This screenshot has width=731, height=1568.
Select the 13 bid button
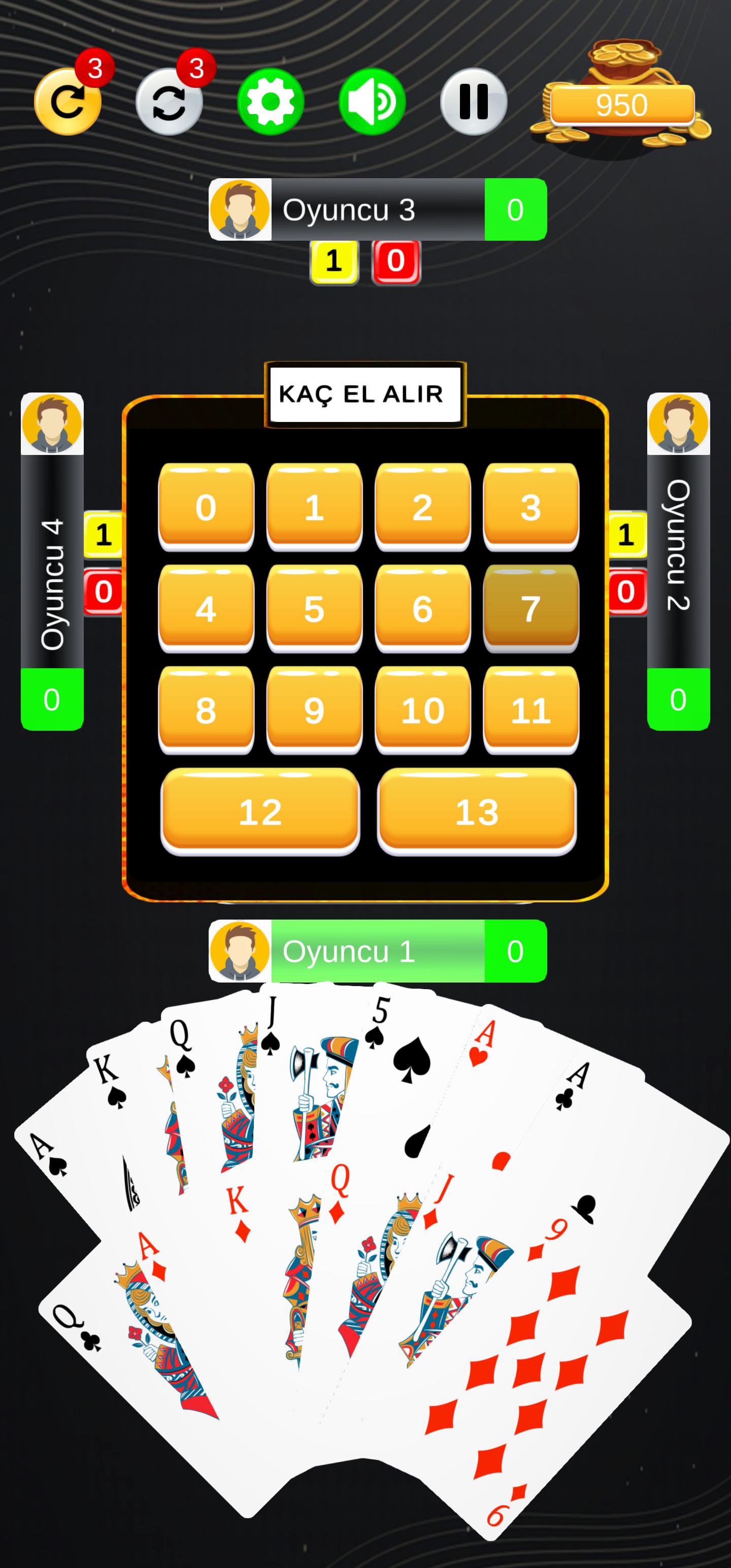coord(477,811)
